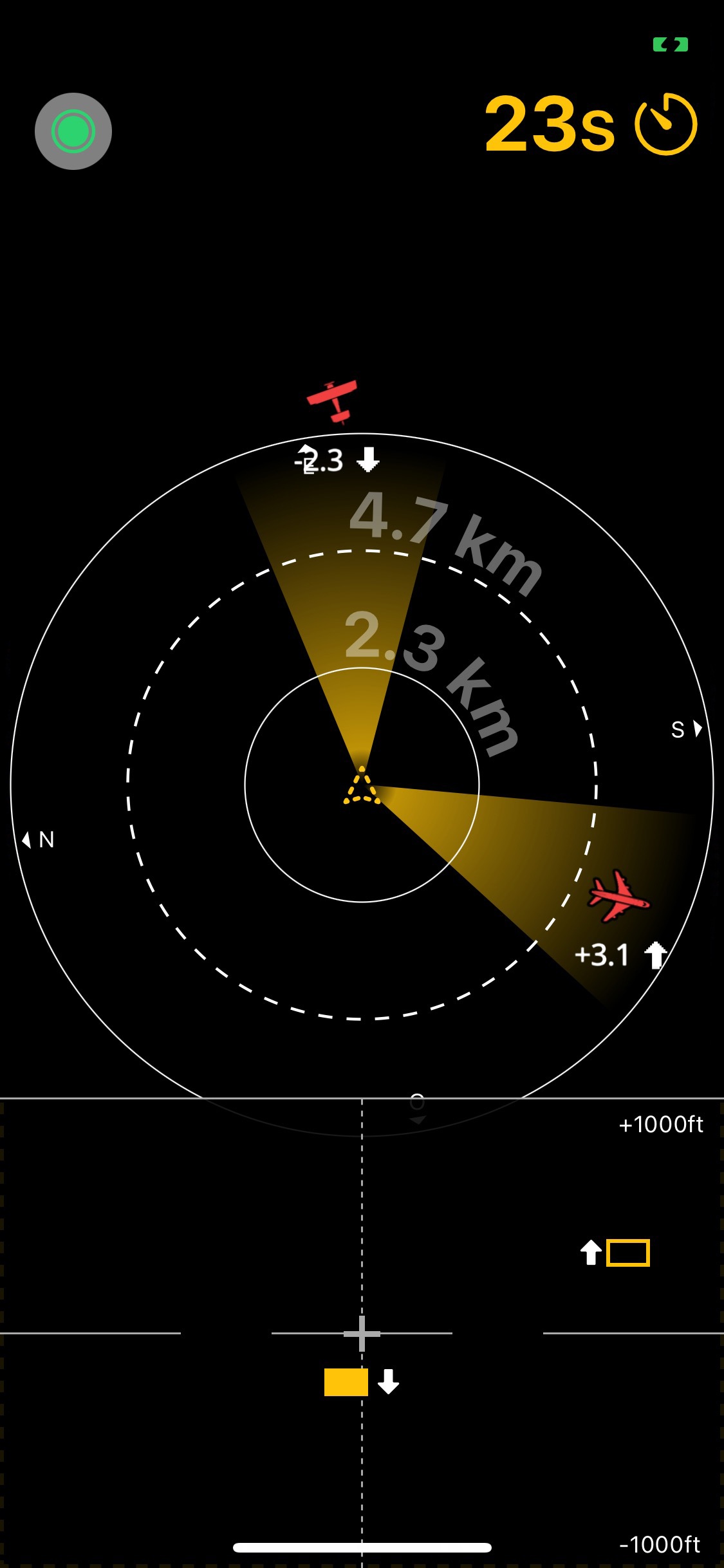Tap the green circle status button
Viewport: 724px width, 1568px height.
73,131
